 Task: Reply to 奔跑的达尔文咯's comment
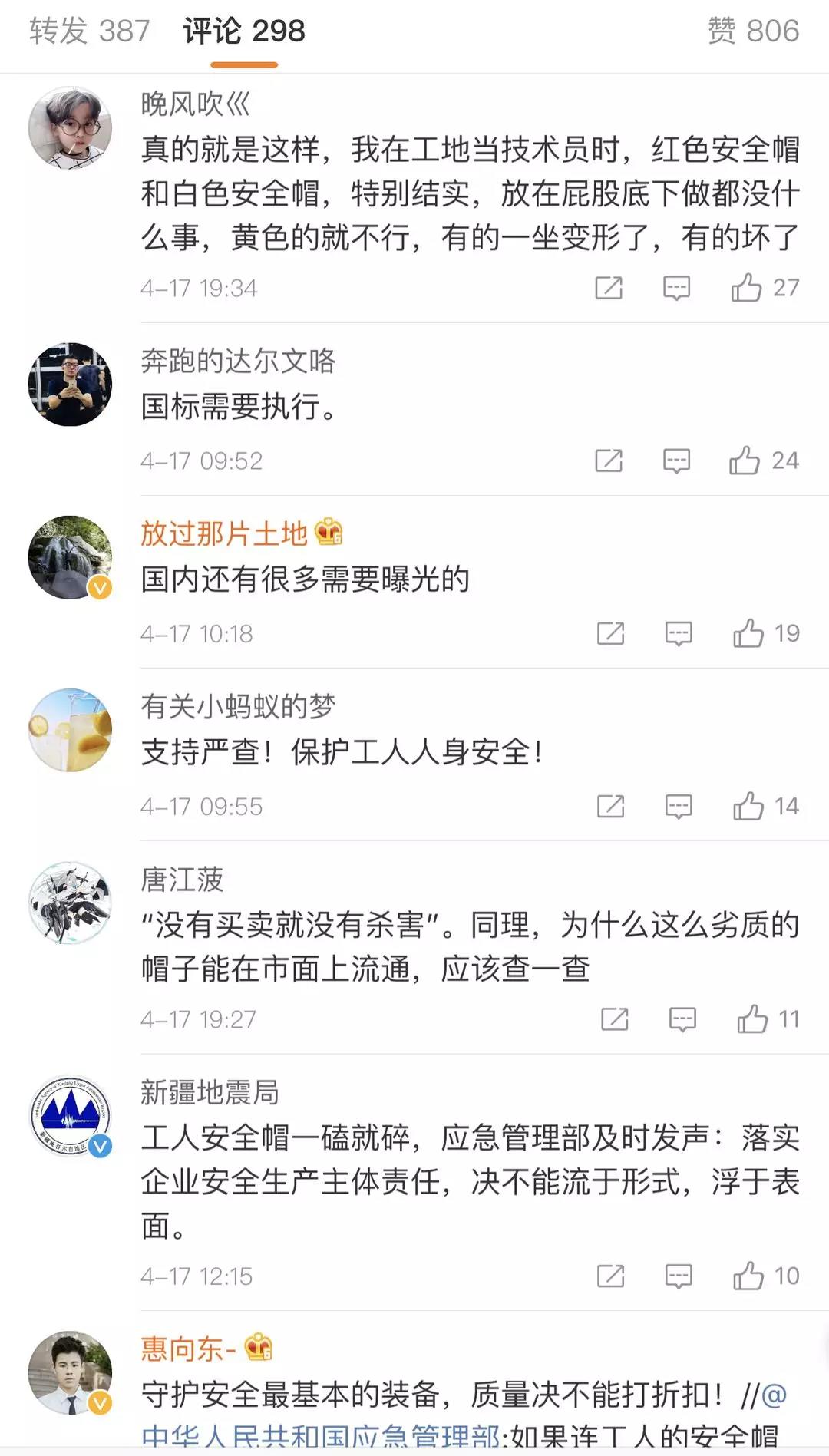pyautogui.click(x=676, y=461)
